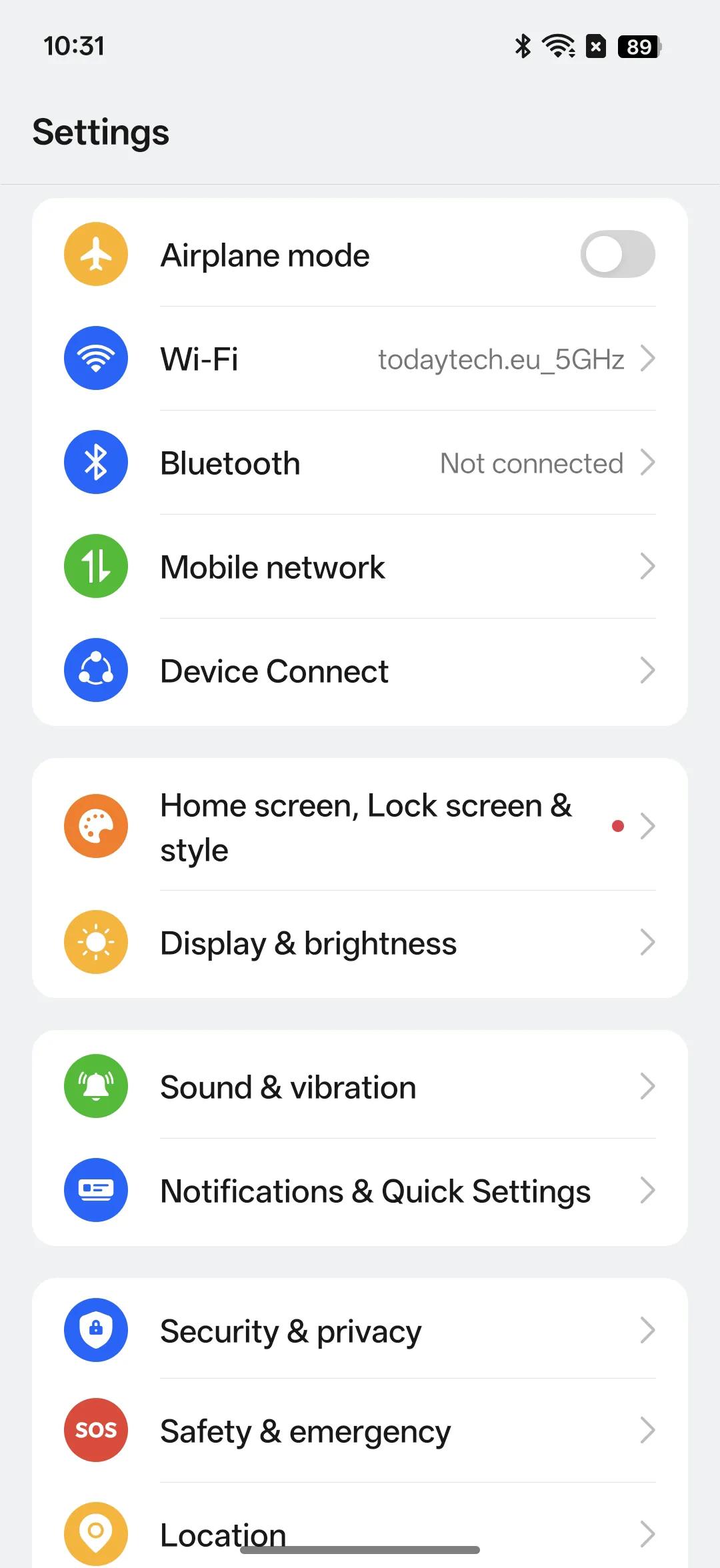
Task: Open Security & privacy
Action: point(360,1331)
